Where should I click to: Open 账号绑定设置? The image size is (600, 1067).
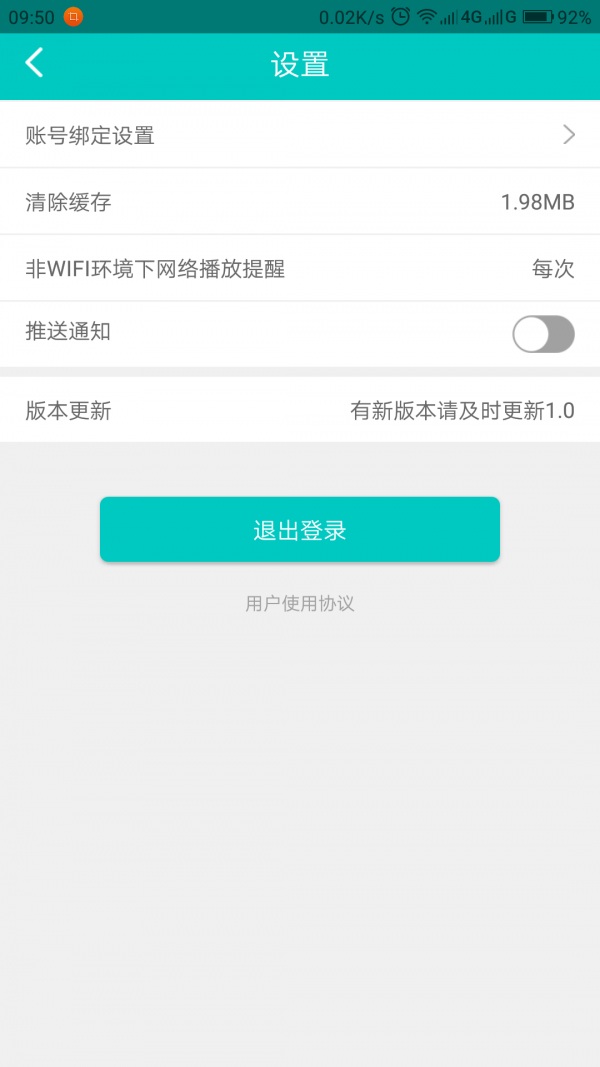[x=300, y=135]
